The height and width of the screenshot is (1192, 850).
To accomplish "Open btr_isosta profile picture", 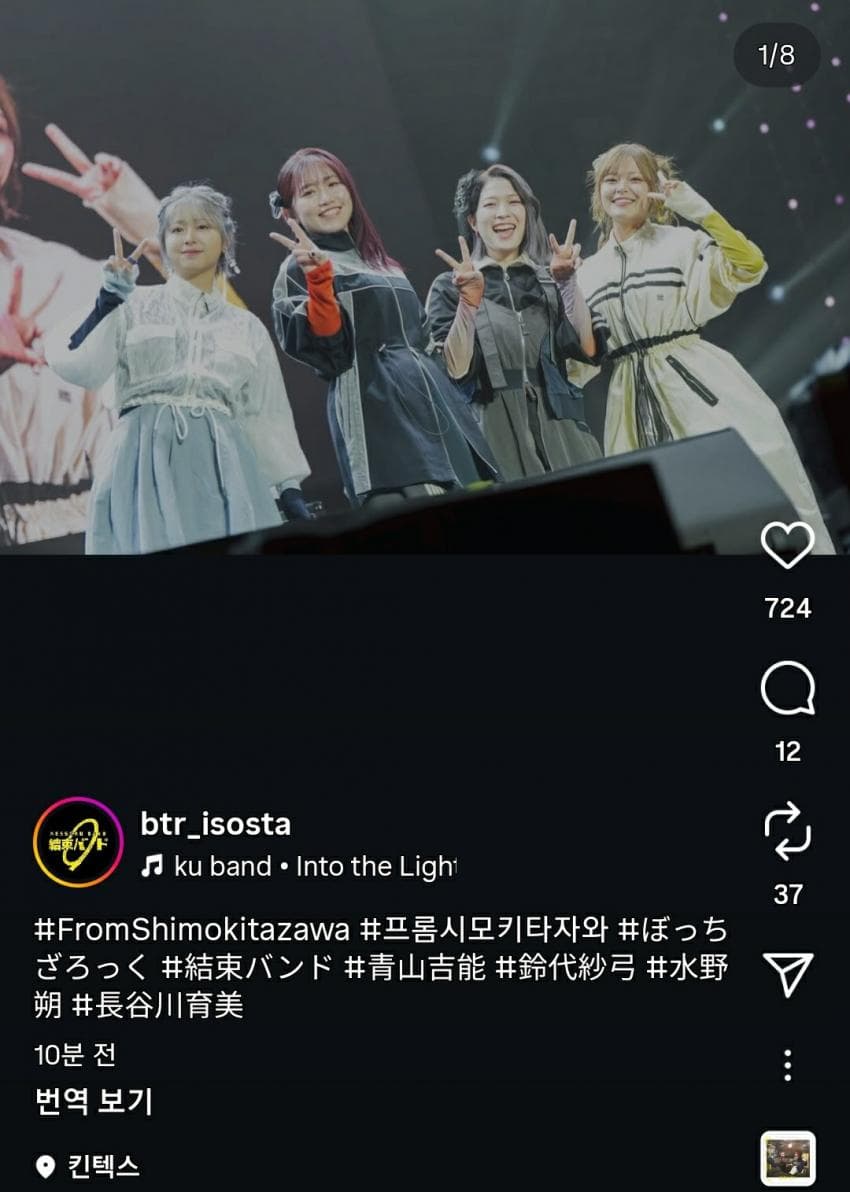I will [x=79, y=842].
